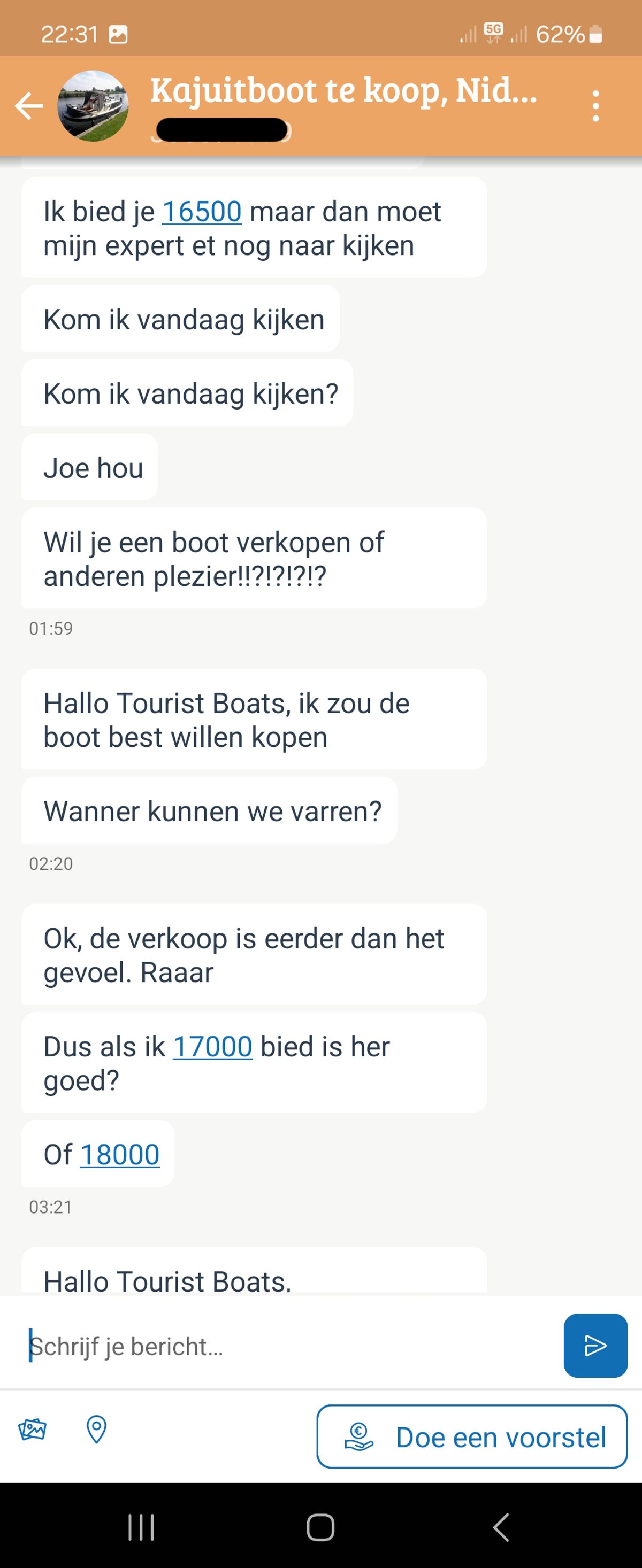Tap the 18000 link
This screenshot has height=1568, width=642.
[x=120, y=1155]
